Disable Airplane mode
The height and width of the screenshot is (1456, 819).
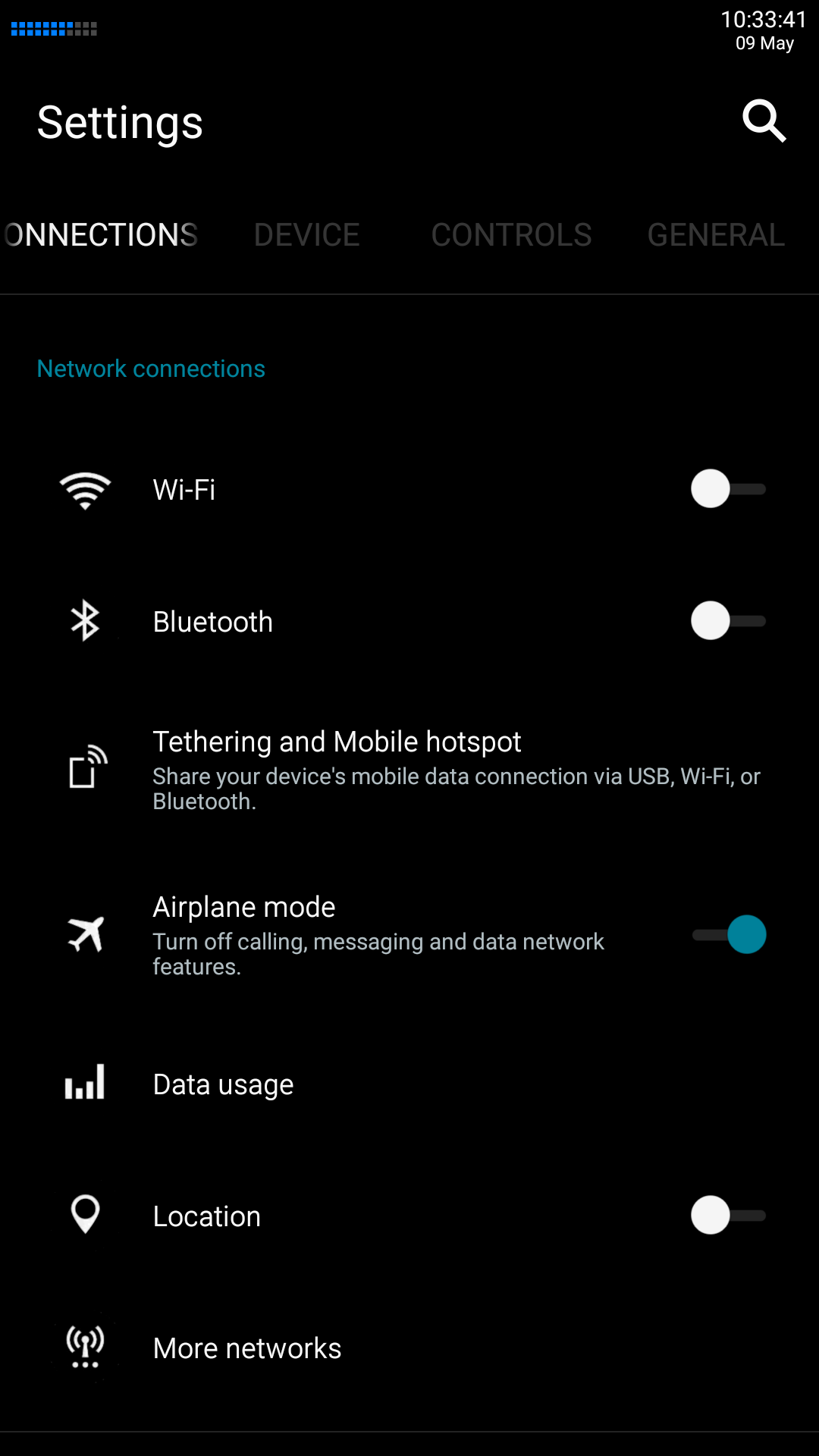730,934
